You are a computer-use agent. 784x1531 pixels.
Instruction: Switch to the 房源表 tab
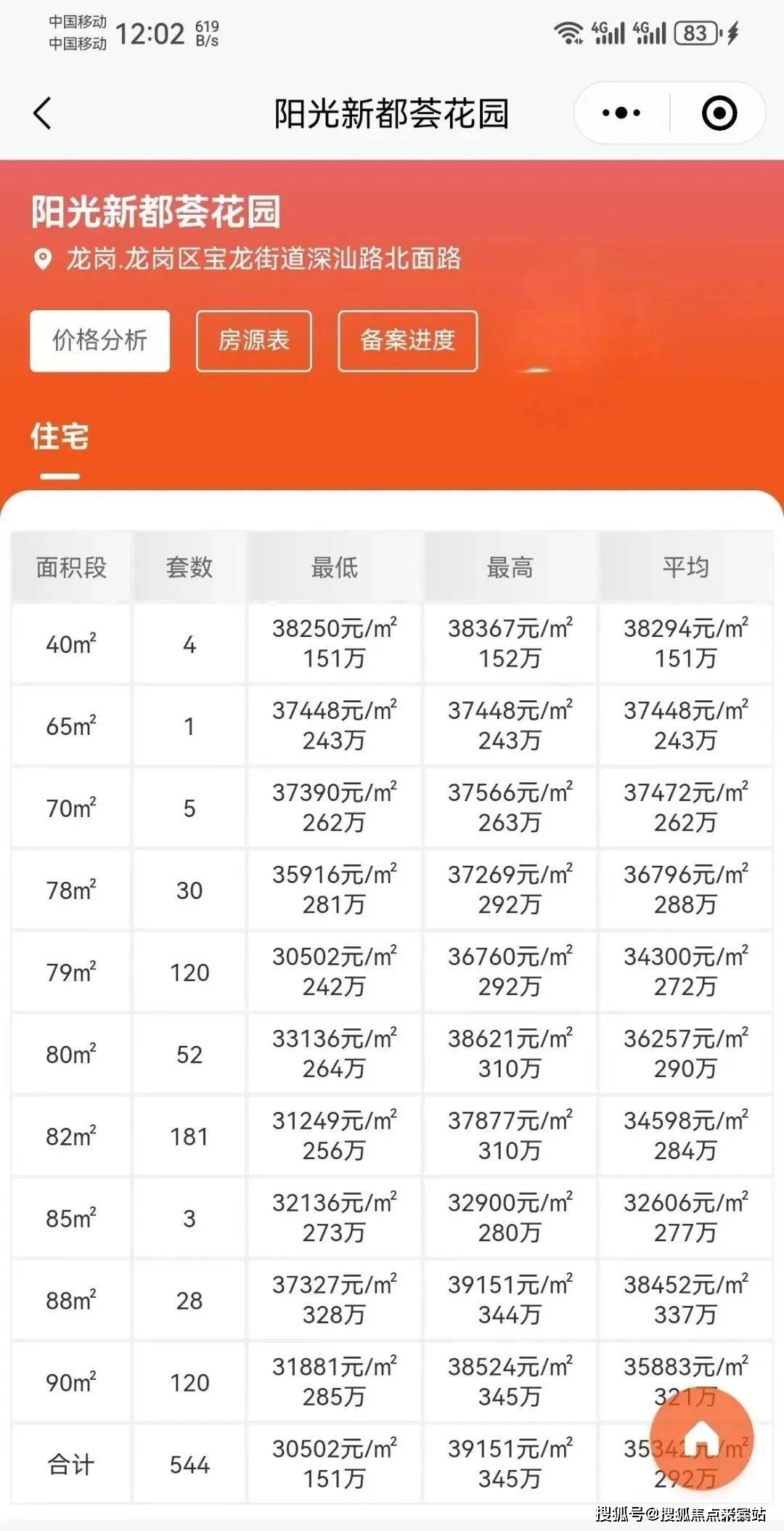tap(253, 341)
